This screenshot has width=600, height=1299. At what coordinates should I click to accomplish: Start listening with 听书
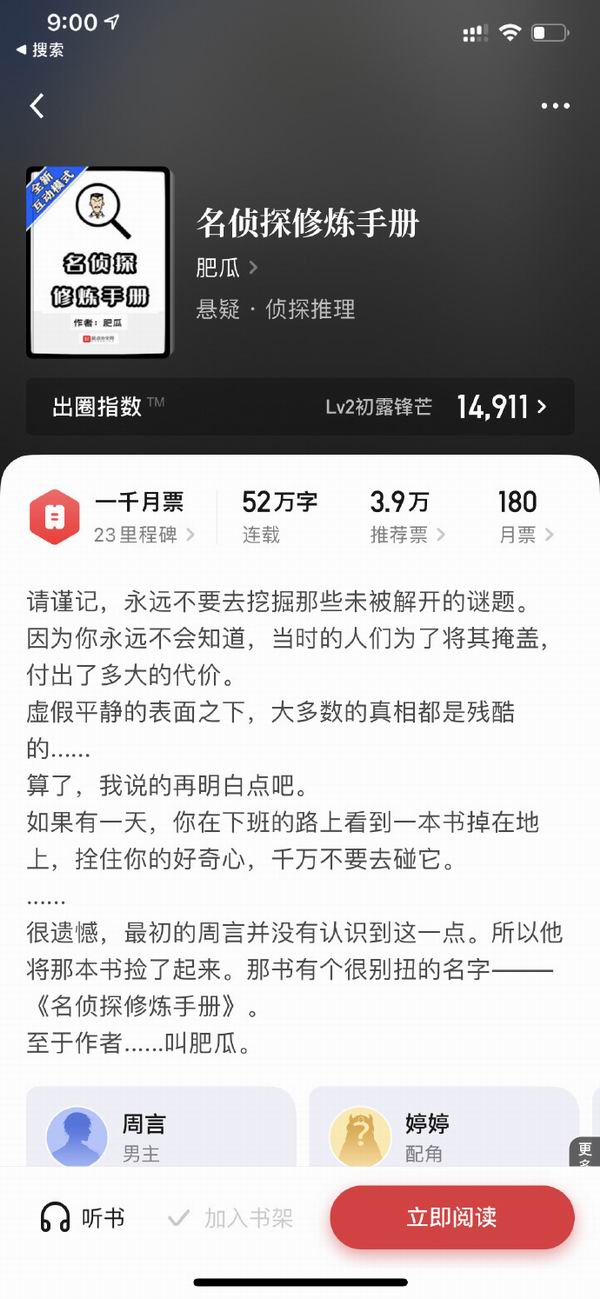pos(83,1218)
